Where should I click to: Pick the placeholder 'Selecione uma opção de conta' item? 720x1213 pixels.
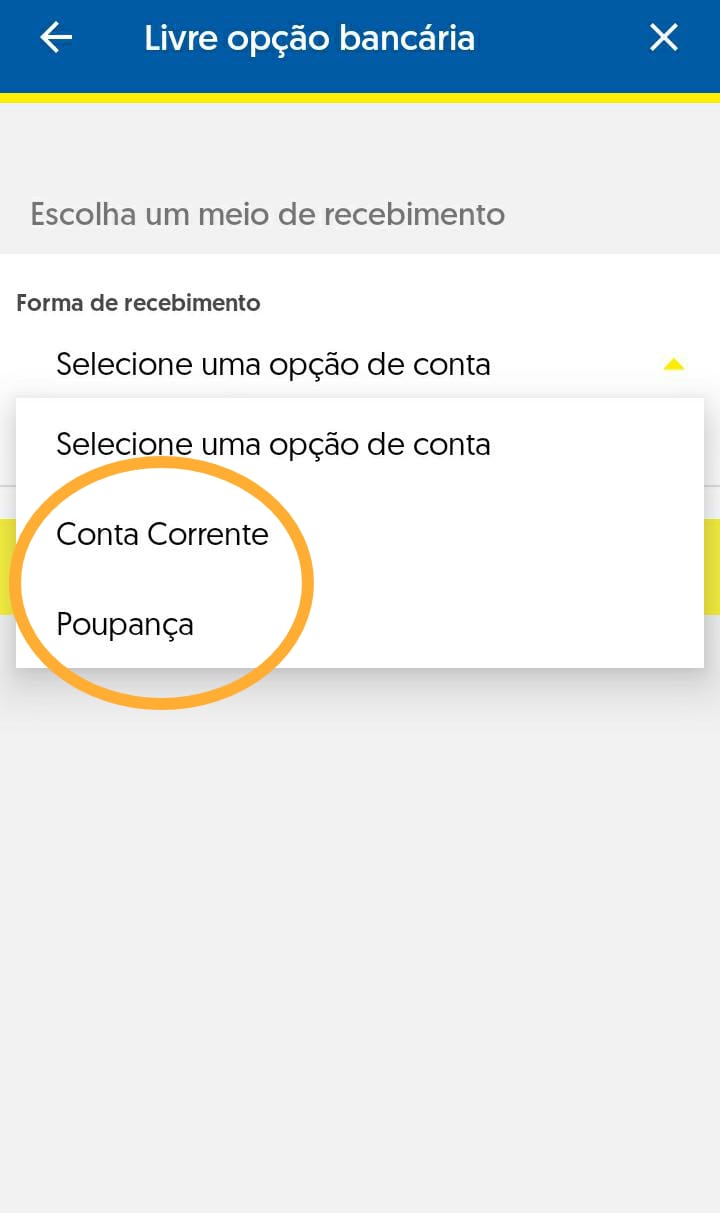360,444
